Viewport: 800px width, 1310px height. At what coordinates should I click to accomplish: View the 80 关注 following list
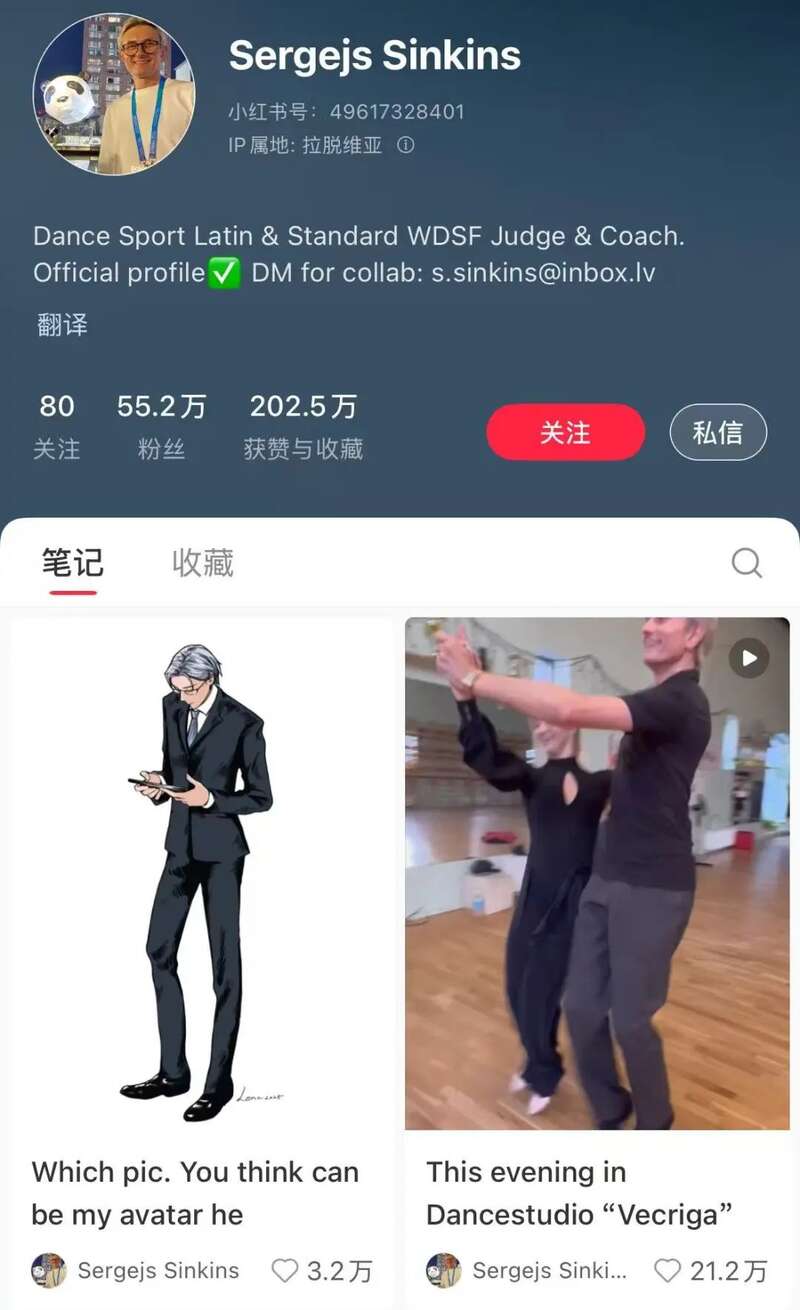[x=56, y=425]
